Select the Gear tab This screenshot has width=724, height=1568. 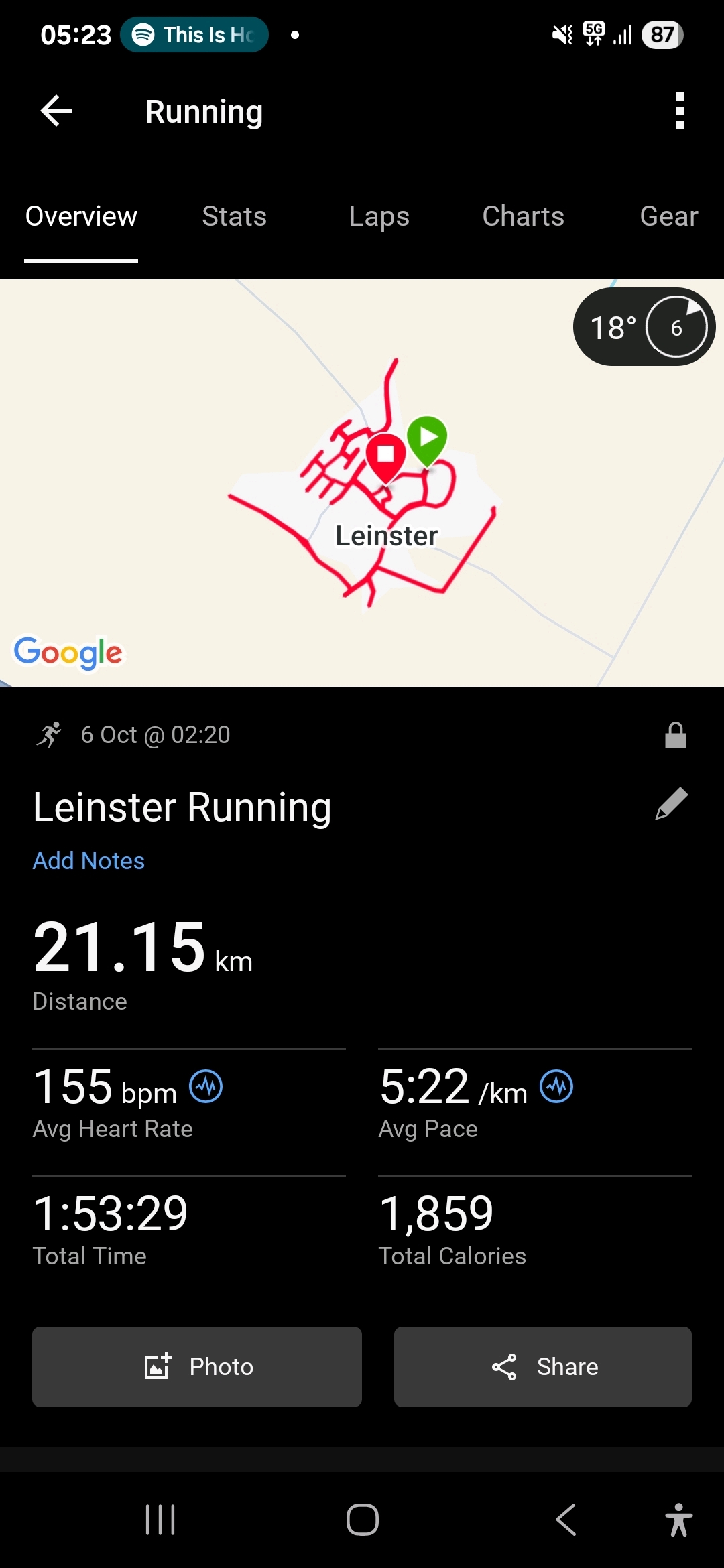point(668,216)
